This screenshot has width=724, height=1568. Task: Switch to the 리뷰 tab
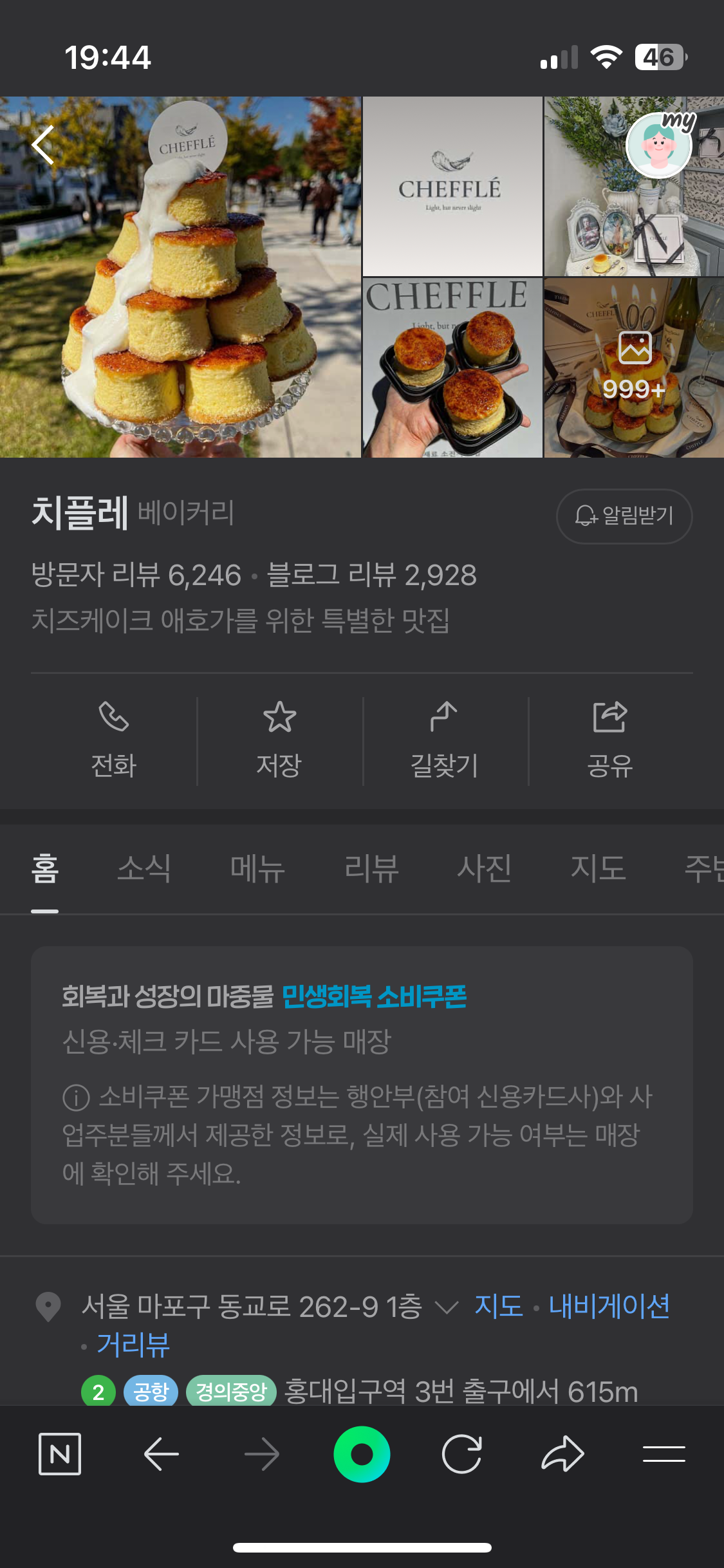pyautogui.click(x=371, y=868)
